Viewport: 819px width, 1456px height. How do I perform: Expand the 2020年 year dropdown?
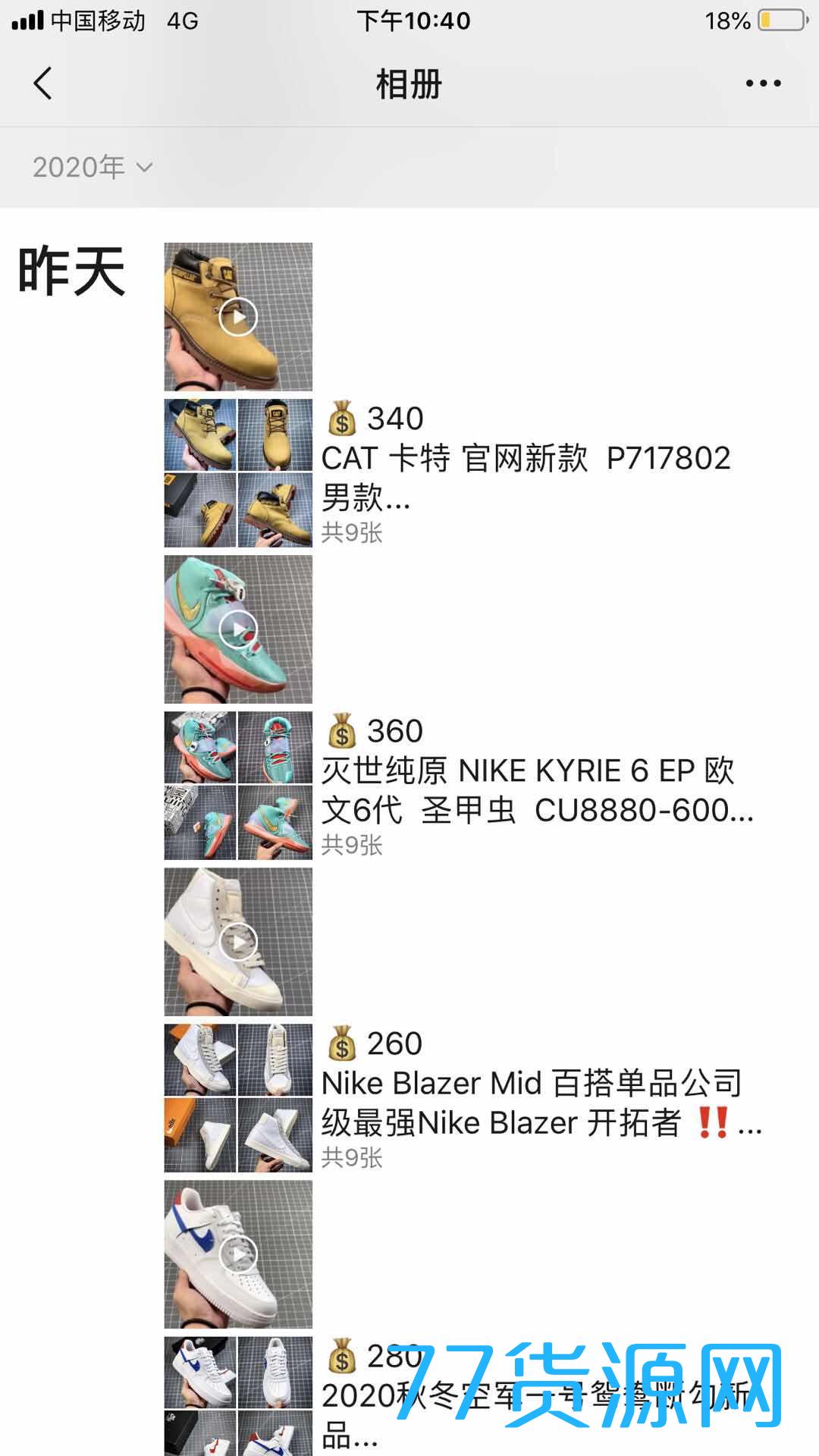coord(93,167)
